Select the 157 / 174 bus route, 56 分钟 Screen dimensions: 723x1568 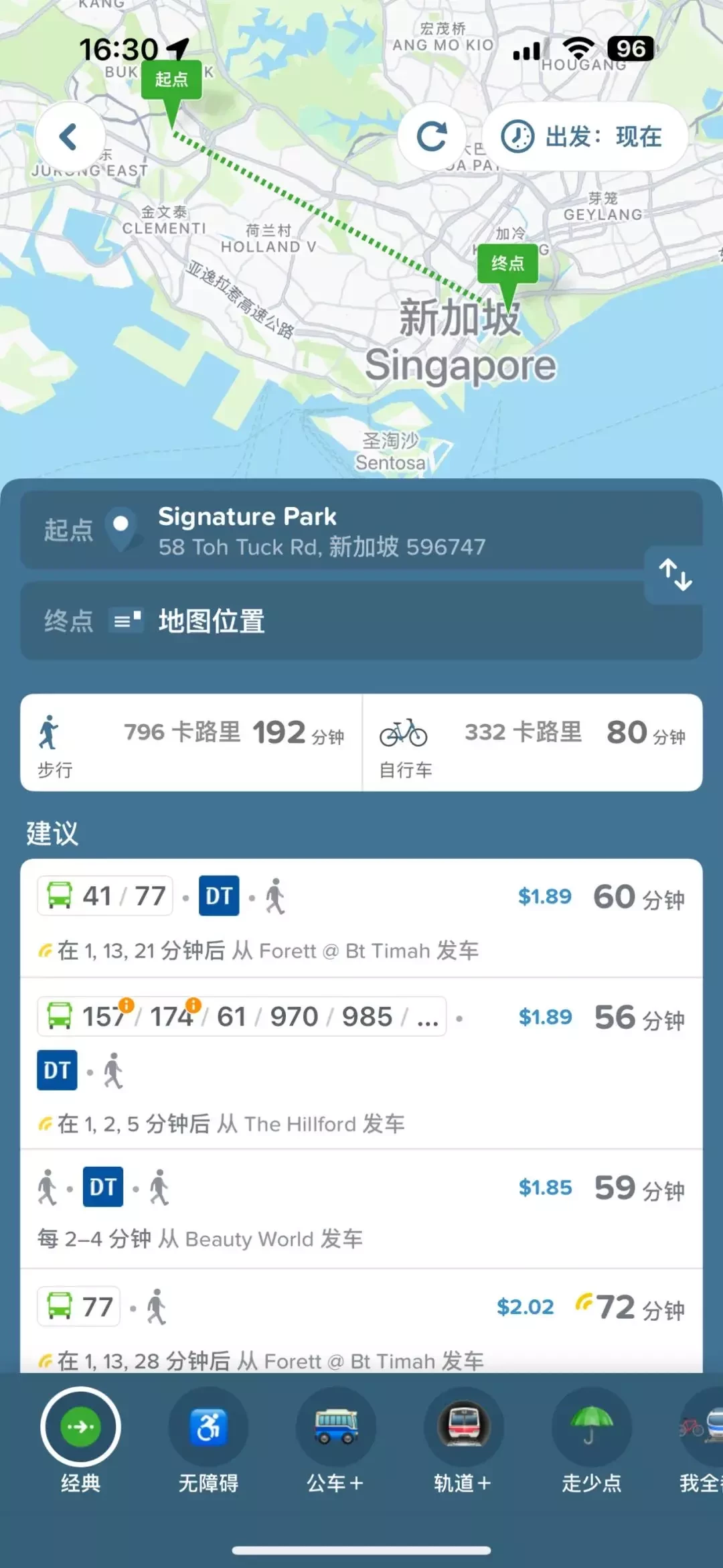[361, 1064]
